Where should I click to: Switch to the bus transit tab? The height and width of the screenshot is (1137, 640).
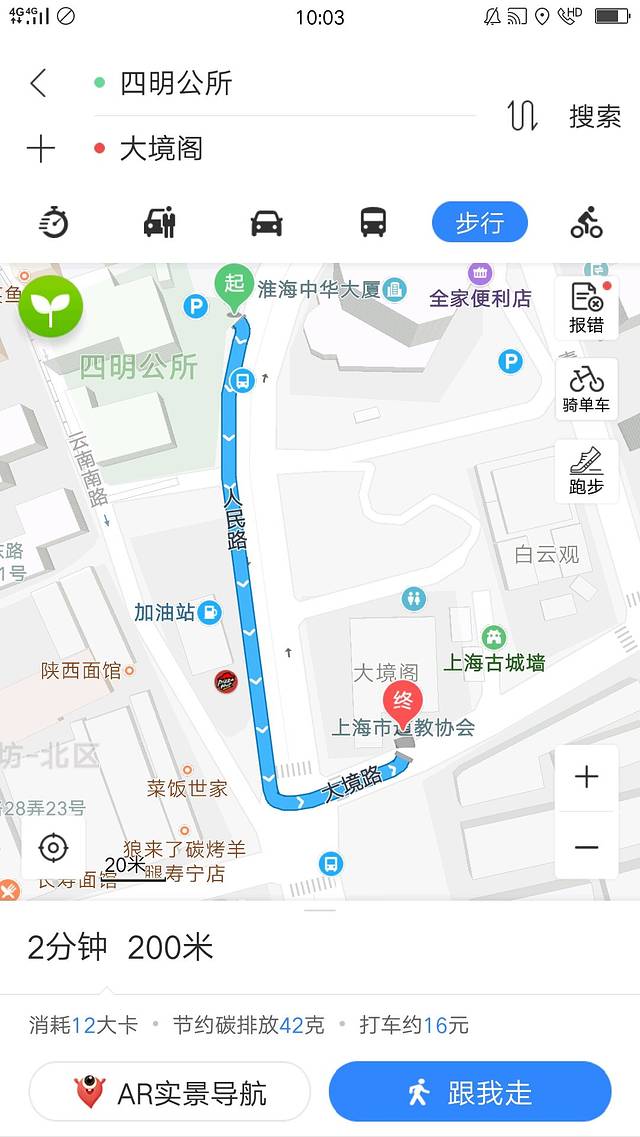(x=373, y=222)
